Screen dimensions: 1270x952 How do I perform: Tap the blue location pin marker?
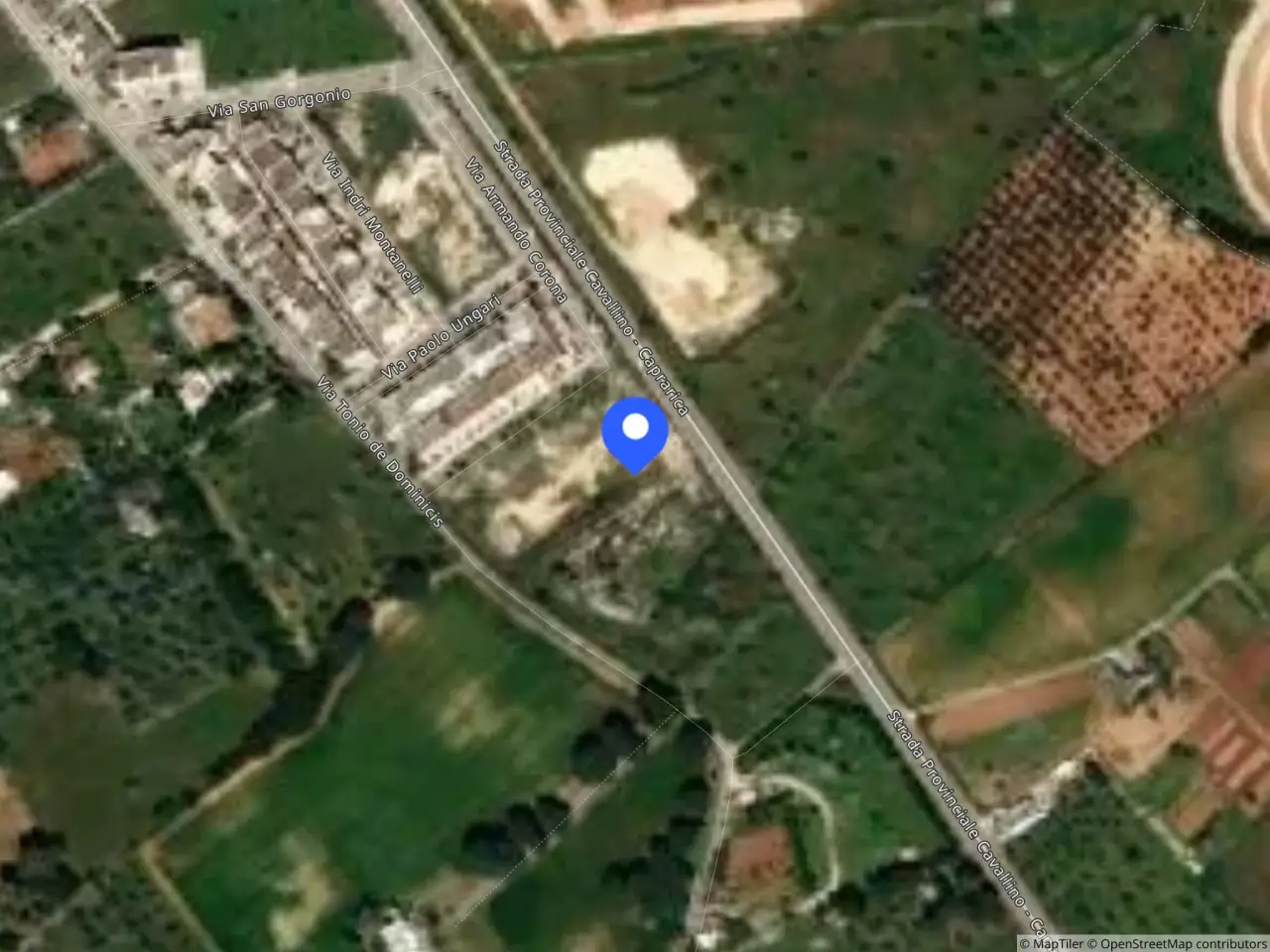(635, 434)
